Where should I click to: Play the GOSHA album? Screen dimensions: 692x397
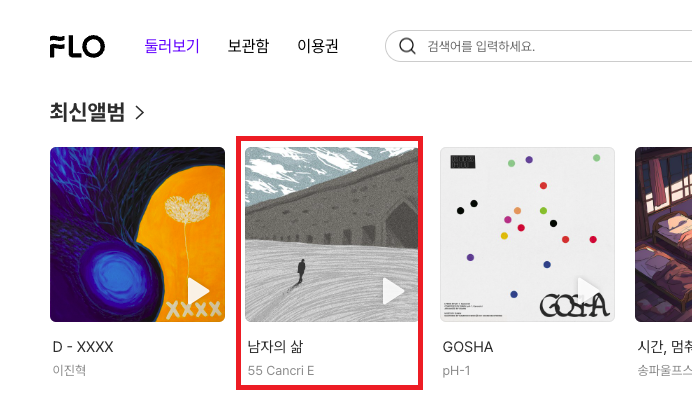click(x=588, y=291)
